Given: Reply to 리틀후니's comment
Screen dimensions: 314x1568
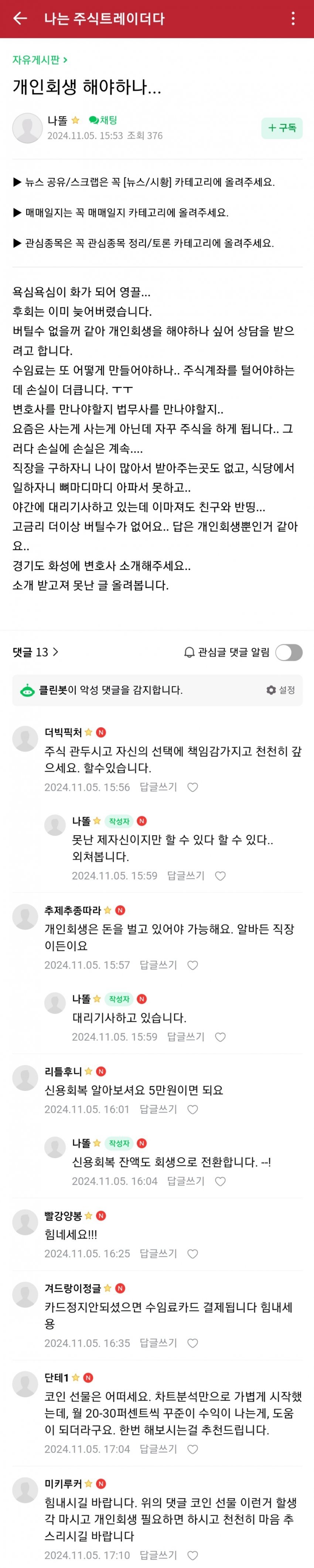Looking at the screenshot, I should [158, 1109].
